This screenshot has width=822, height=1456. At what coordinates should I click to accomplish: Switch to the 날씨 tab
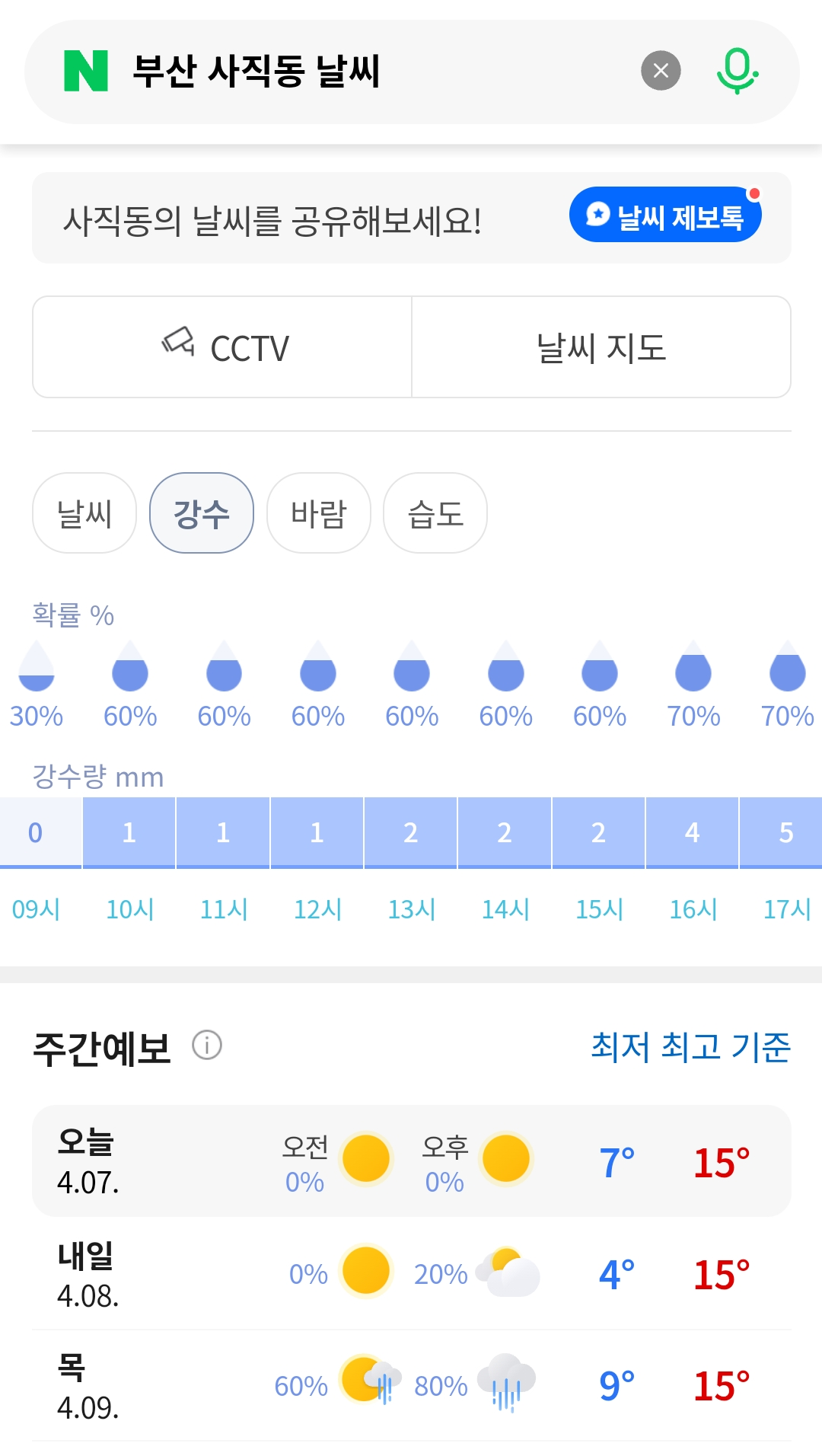[84, 513]
